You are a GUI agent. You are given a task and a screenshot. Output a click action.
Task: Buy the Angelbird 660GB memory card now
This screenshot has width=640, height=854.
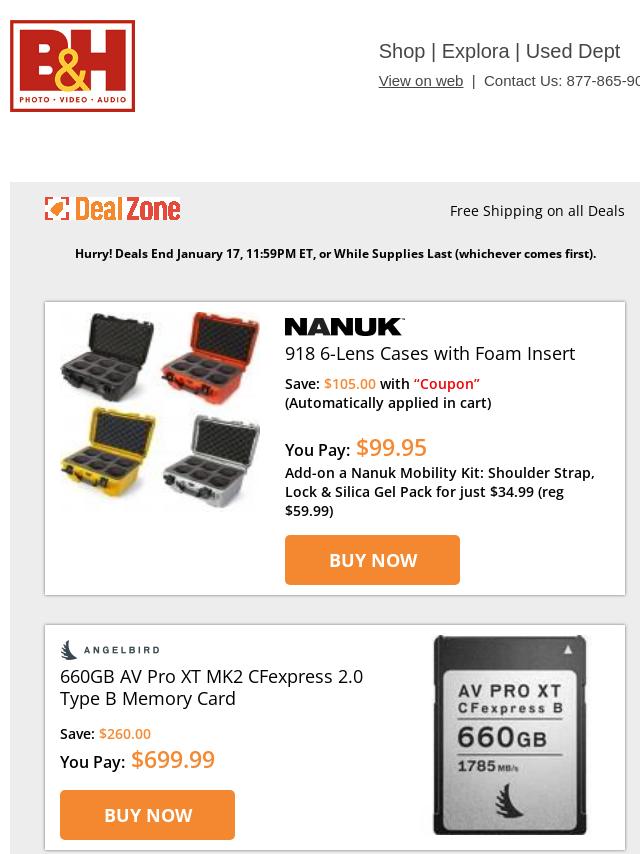click(x=147, y=815)
